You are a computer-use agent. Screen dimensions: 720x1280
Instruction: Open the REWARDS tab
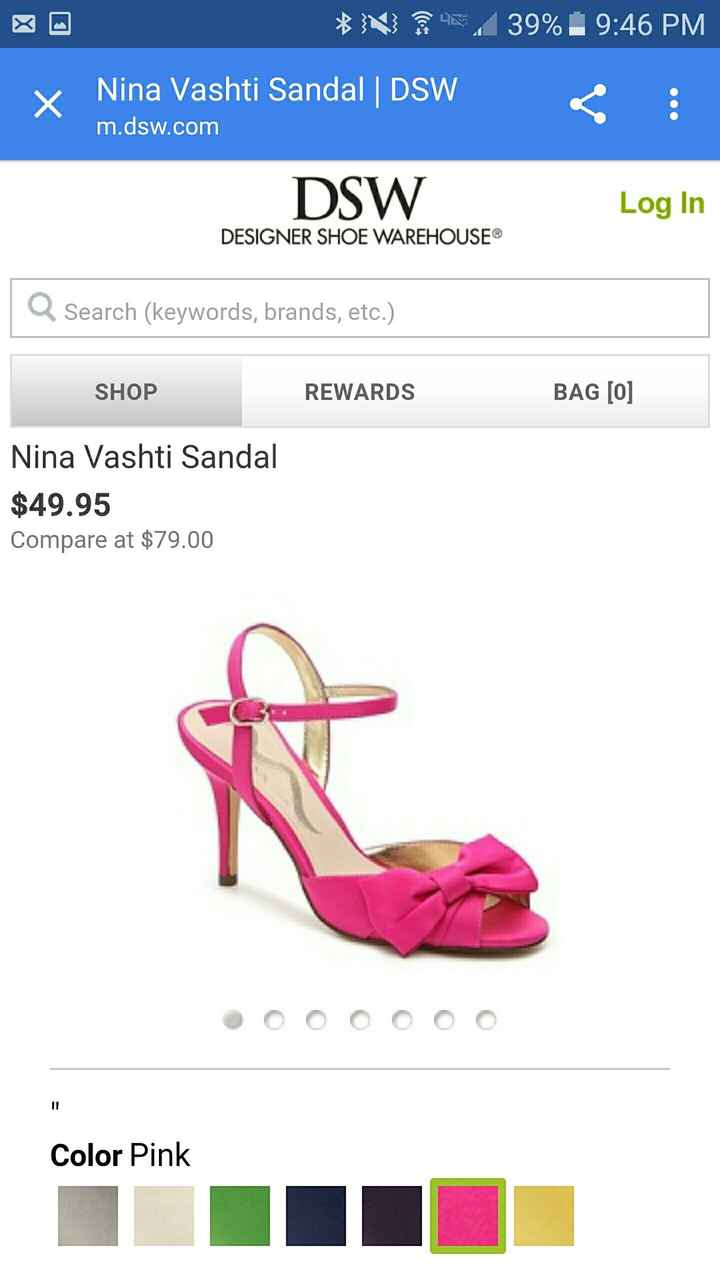(360, 392)
